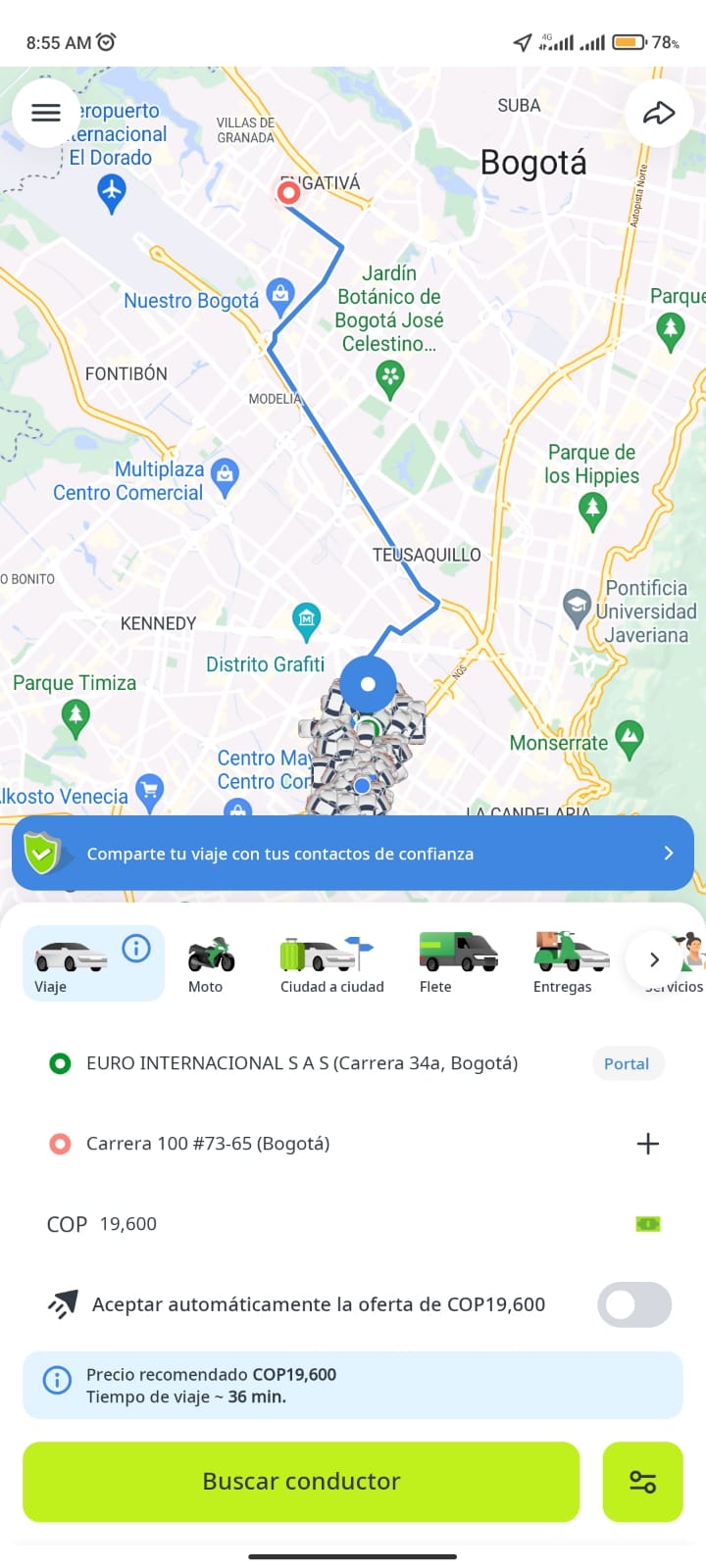Enable automatic acceptance of COP19,600 offer

click(634, 1304)
